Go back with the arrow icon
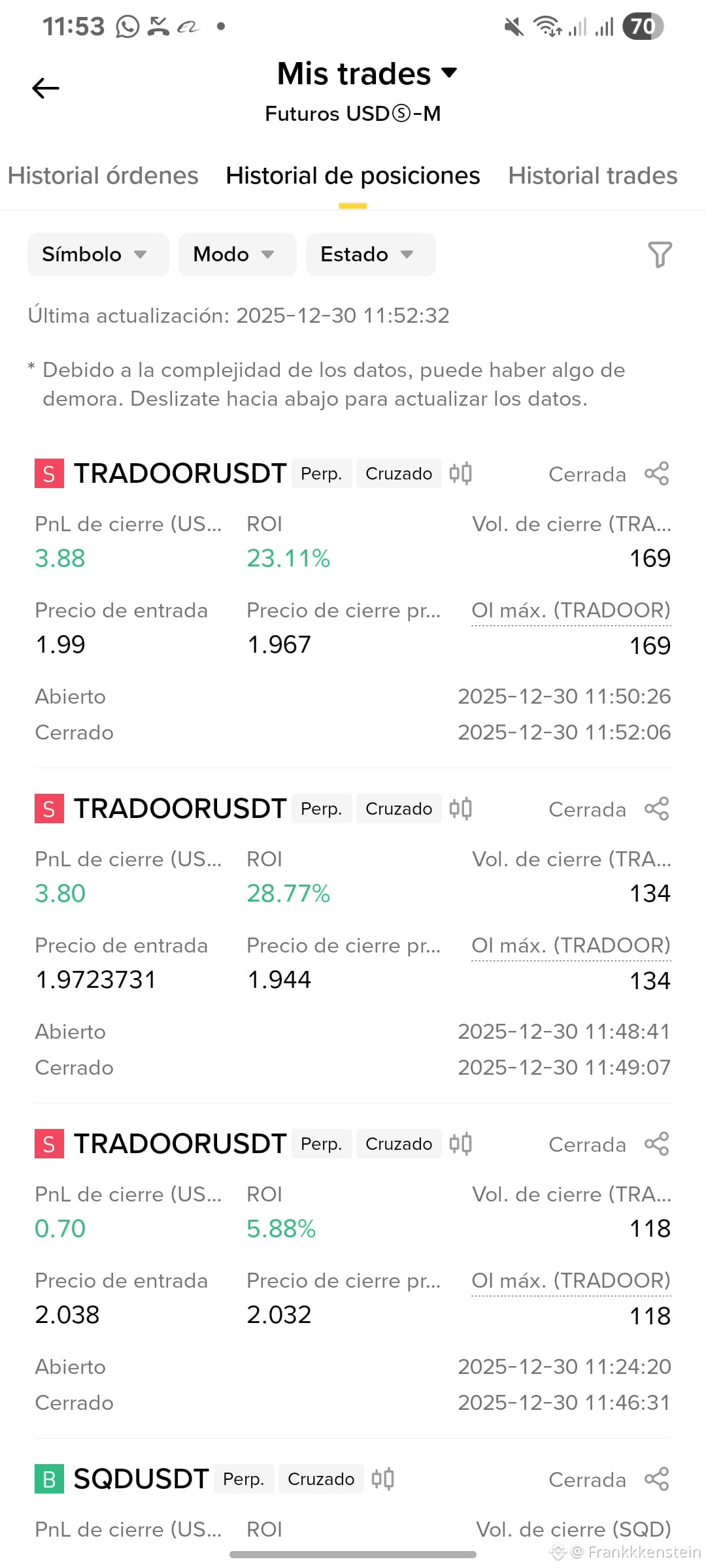The width and height of the screenshot is (706, 1568). tap(46, 88)
